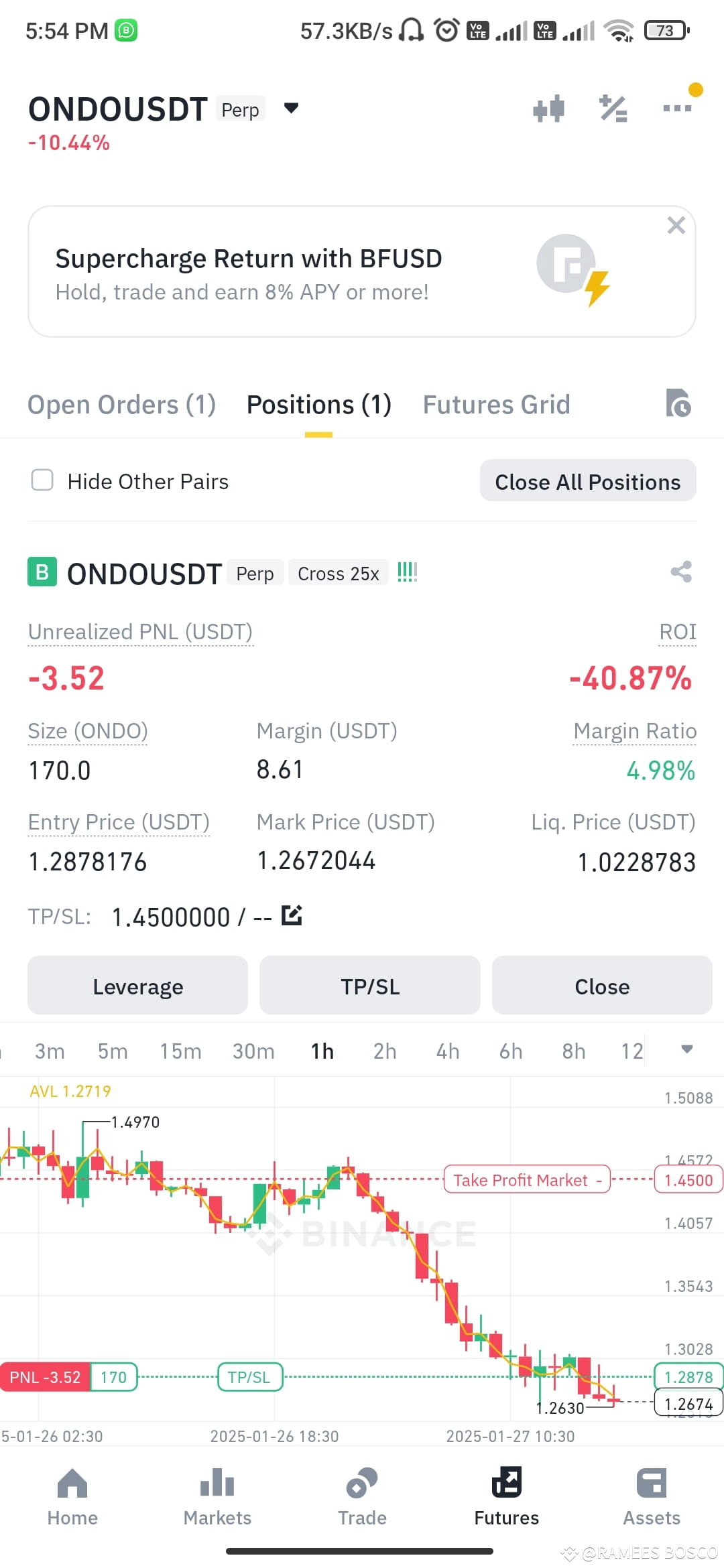The image size is (724, 1568).
Task: Dismiss the BFUSD promo banner
Action: (676, 226)
